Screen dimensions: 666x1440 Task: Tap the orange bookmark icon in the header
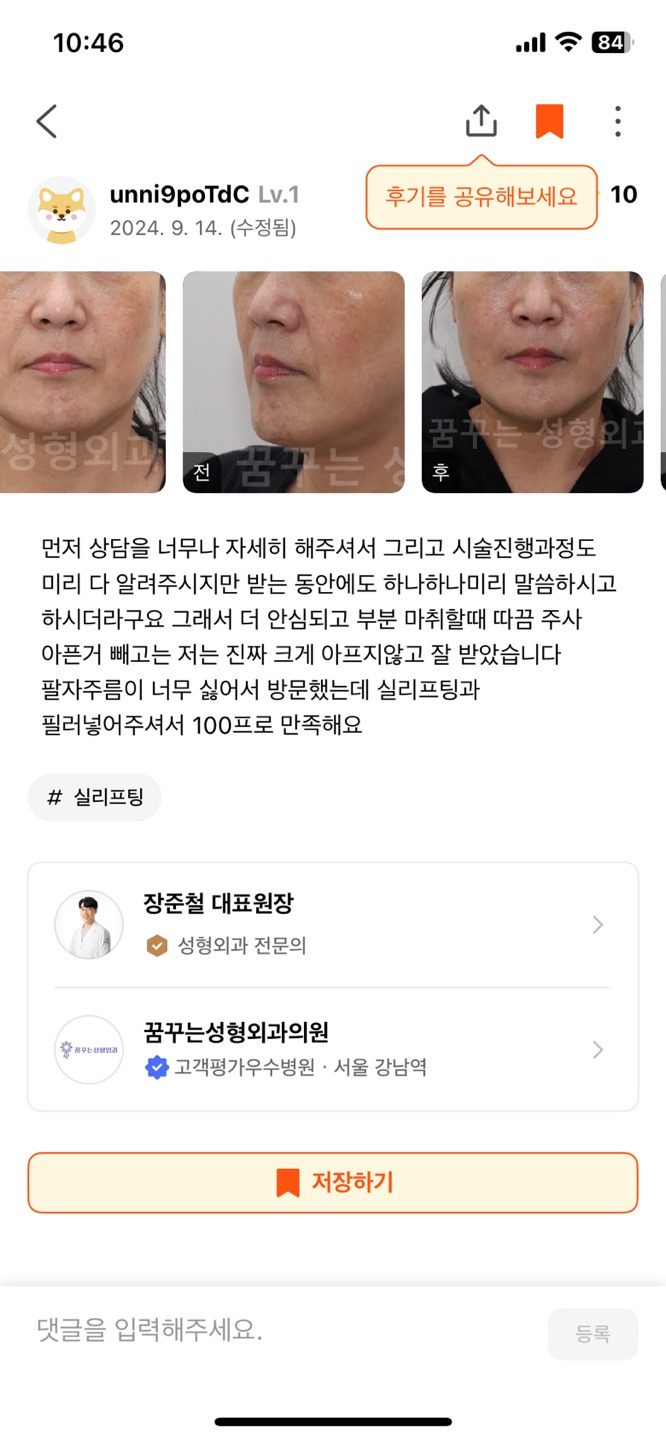pos(549,121)
